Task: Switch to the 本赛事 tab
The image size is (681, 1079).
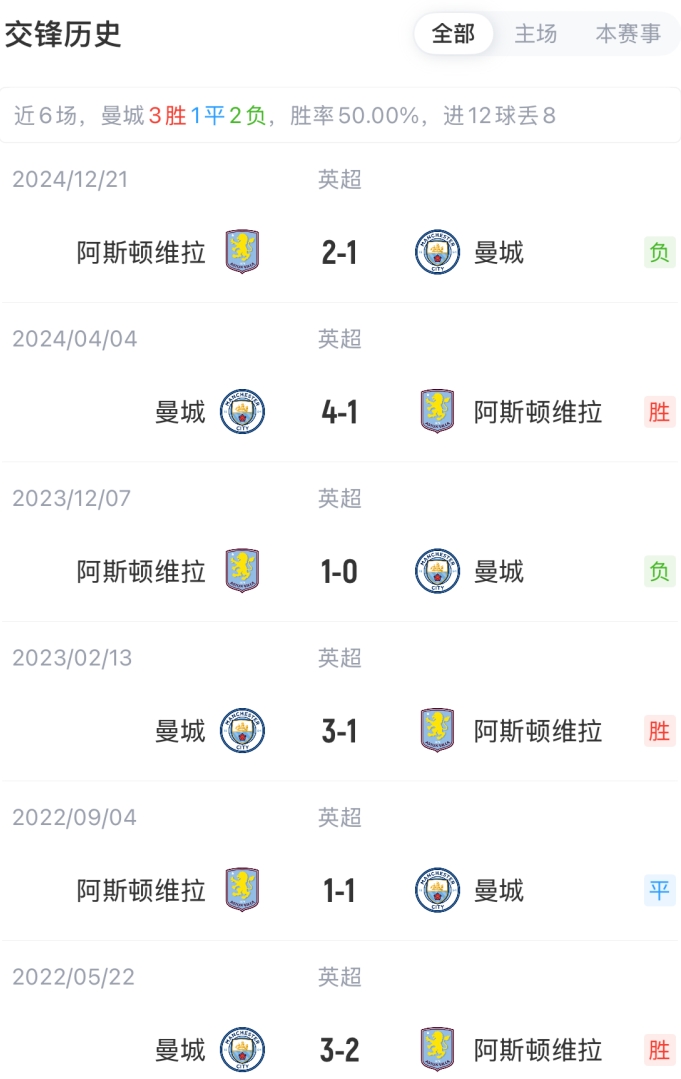Action: pos(628,34)
